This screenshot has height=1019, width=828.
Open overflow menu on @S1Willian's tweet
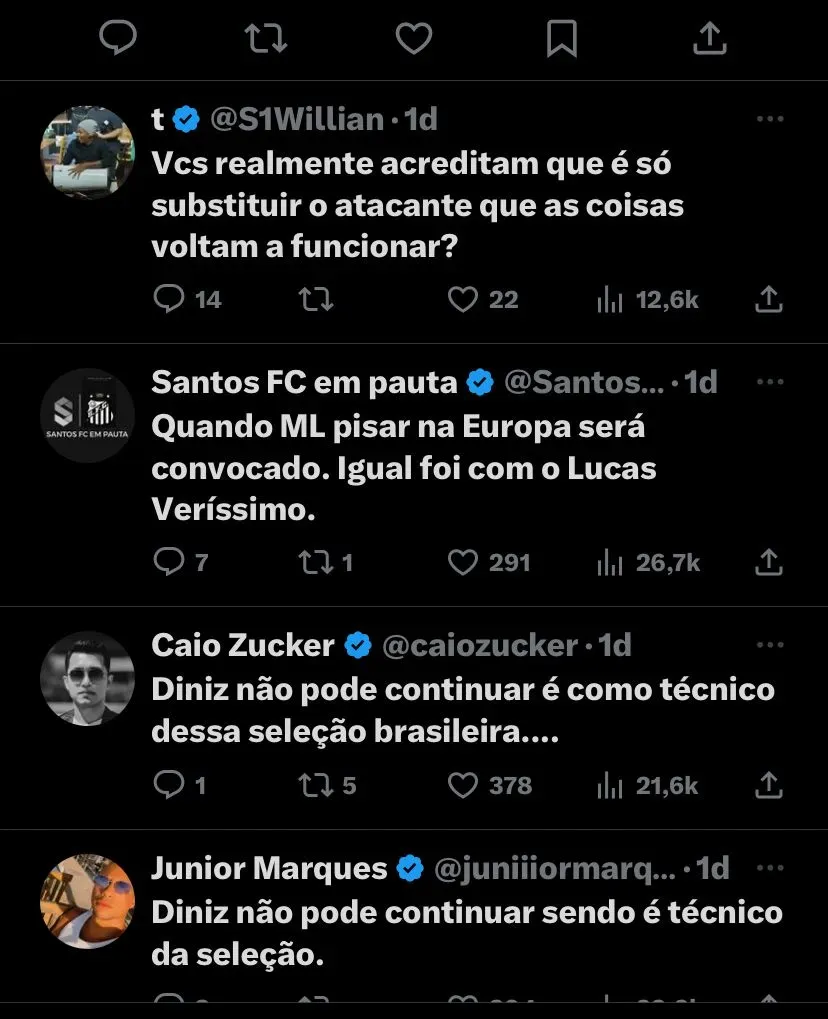point(769,119)
